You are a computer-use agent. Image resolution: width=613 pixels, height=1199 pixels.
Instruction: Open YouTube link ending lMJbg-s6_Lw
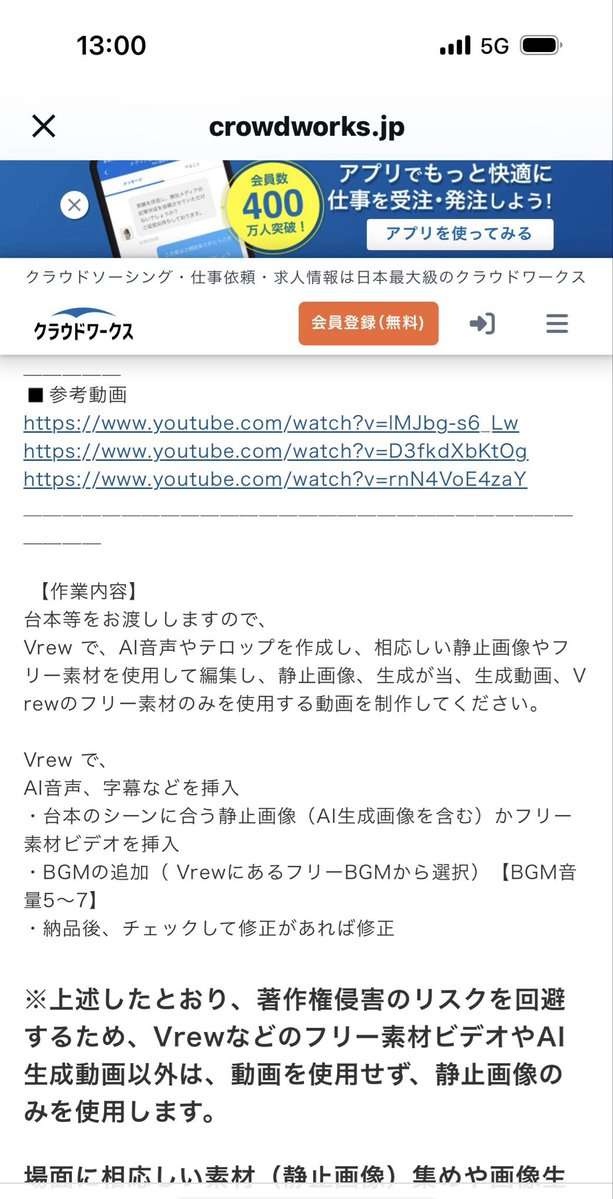(x=271, y=423)
